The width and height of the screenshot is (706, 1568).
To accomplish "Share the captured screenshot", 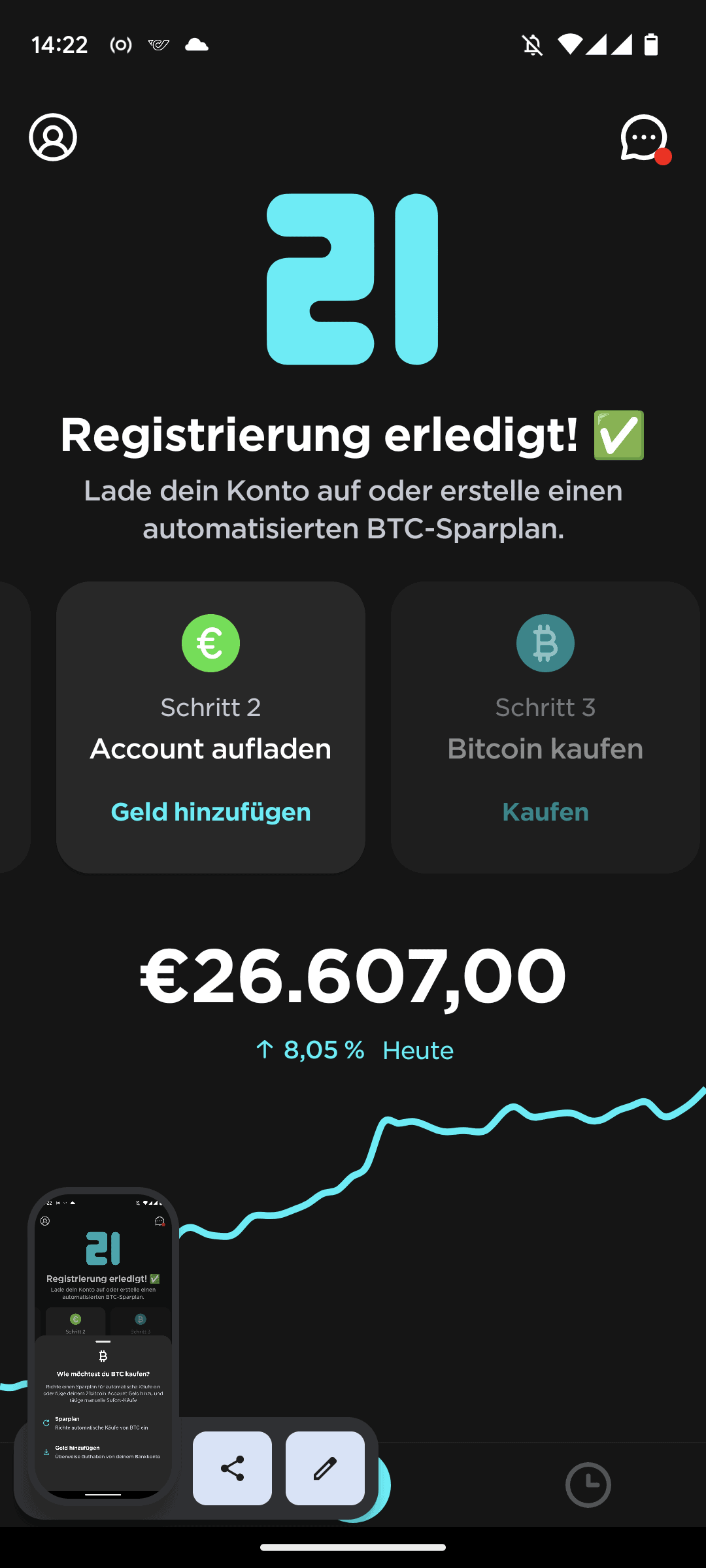I will click(x=232, y=1468).
